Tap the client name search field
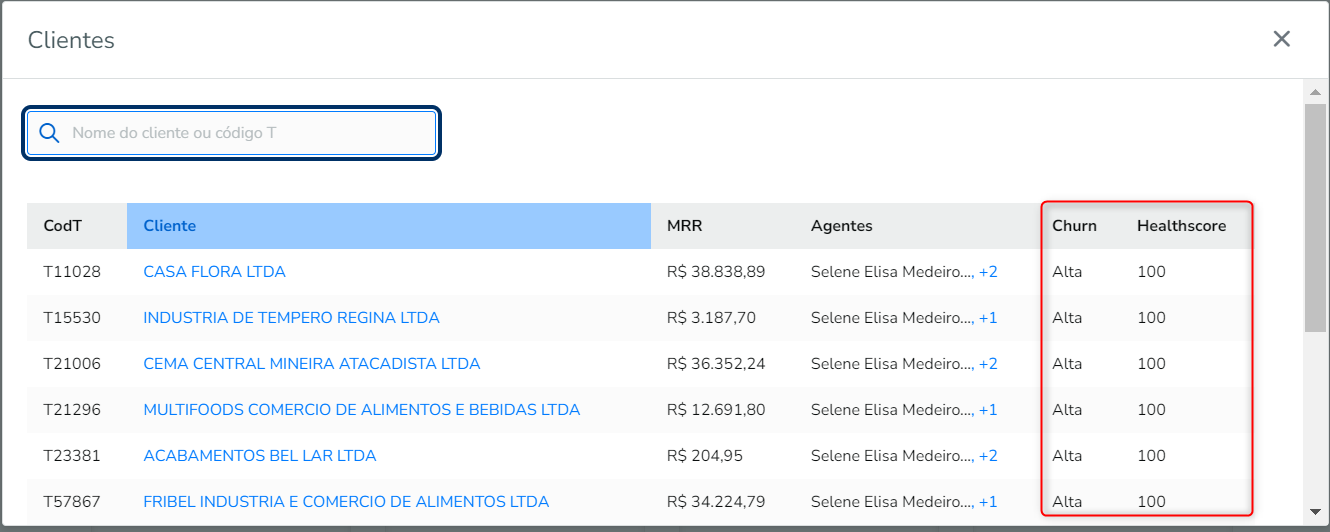This screenshot has width=1330, height=532. pyautogui.click(x=250, y=133)
